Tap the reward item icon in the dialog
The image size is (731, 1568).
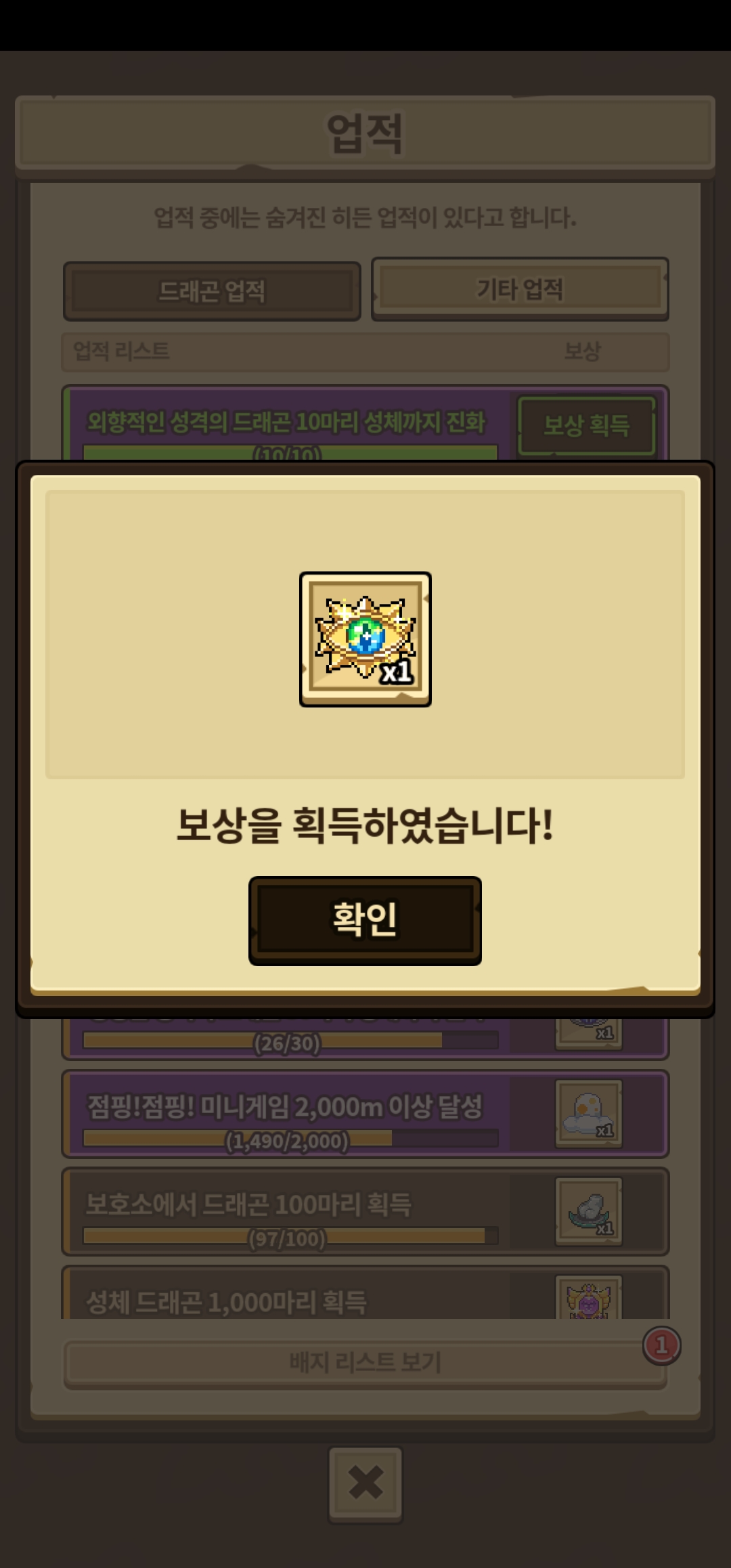(365, 639)
